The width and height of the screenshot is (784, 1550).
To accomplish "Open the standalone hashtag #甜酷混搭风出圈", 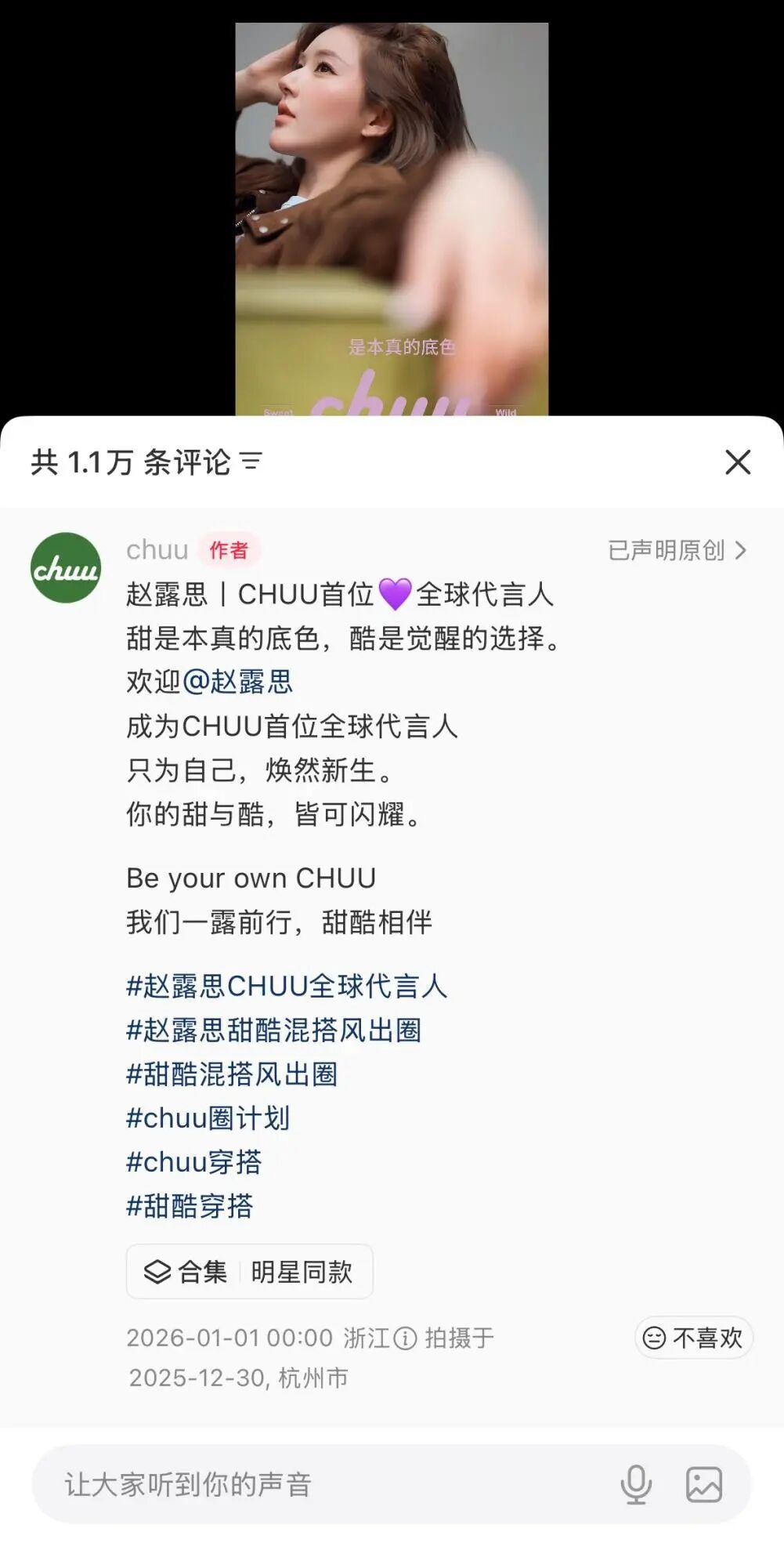I will click(232, 1074).
